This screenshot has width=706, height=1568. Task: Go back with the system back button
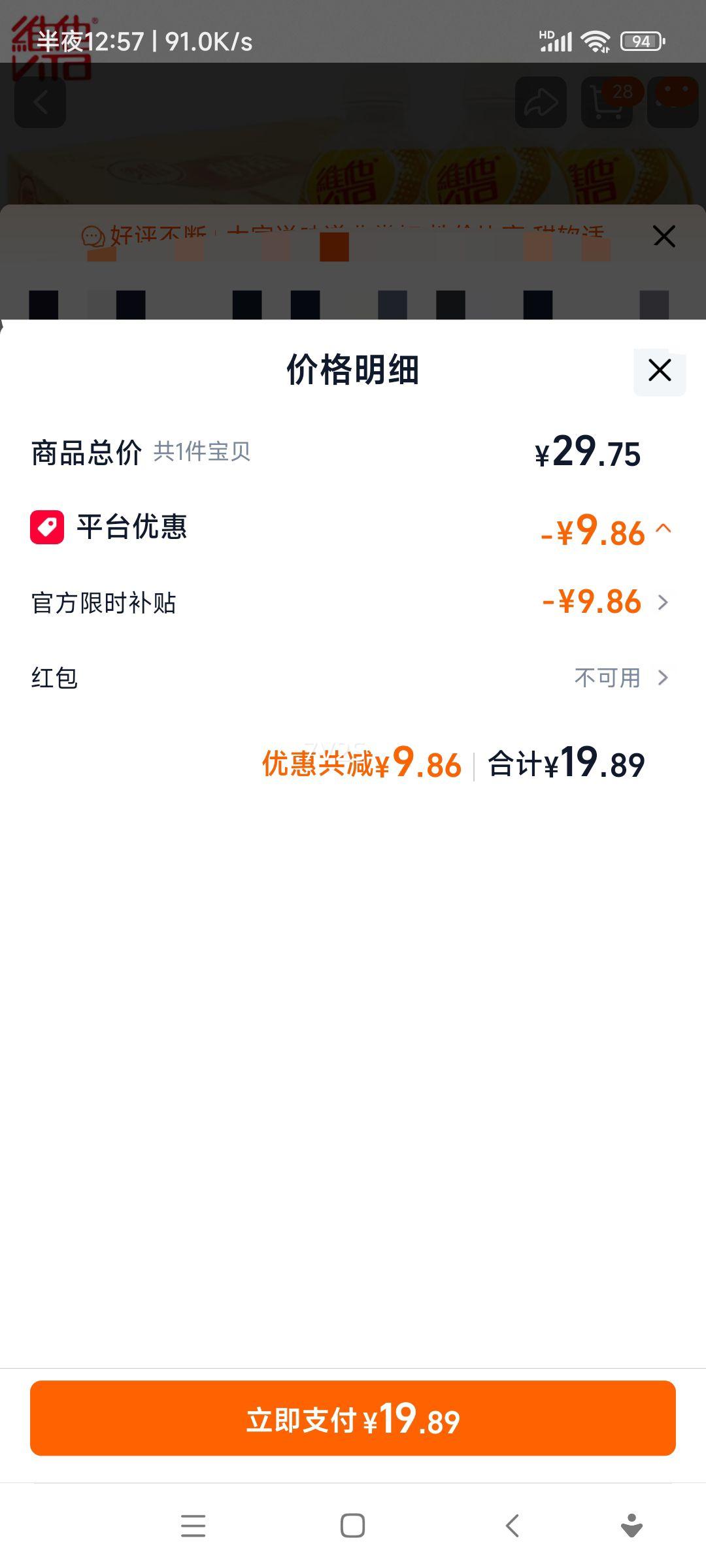513,1526
